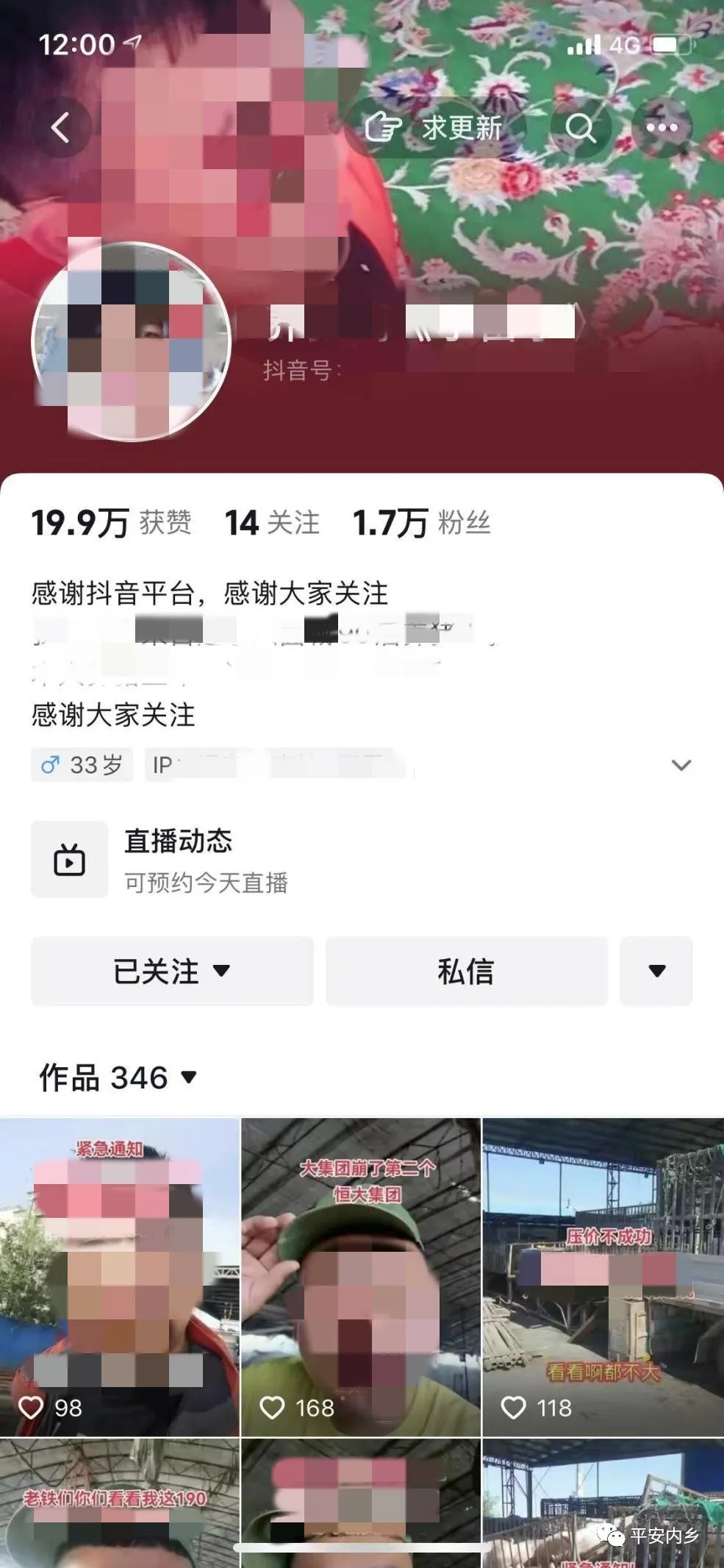Screen dimensions: 724x1568
Task: Tap the 已关注 following dropdown button
Action: point(172,971)
